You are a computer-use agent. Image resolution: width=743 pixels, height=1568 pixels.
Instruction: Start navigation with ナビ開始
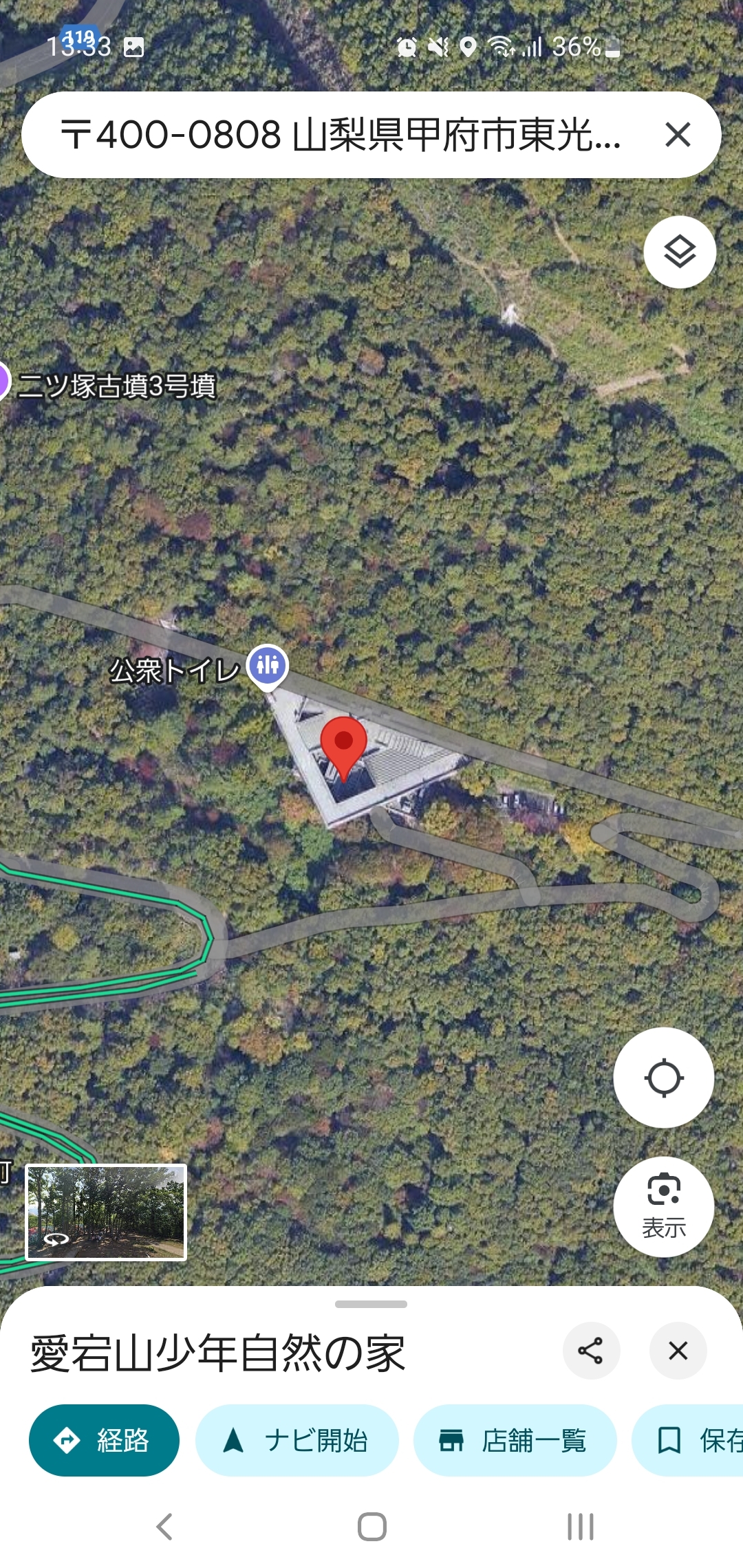coord(297,1440)
